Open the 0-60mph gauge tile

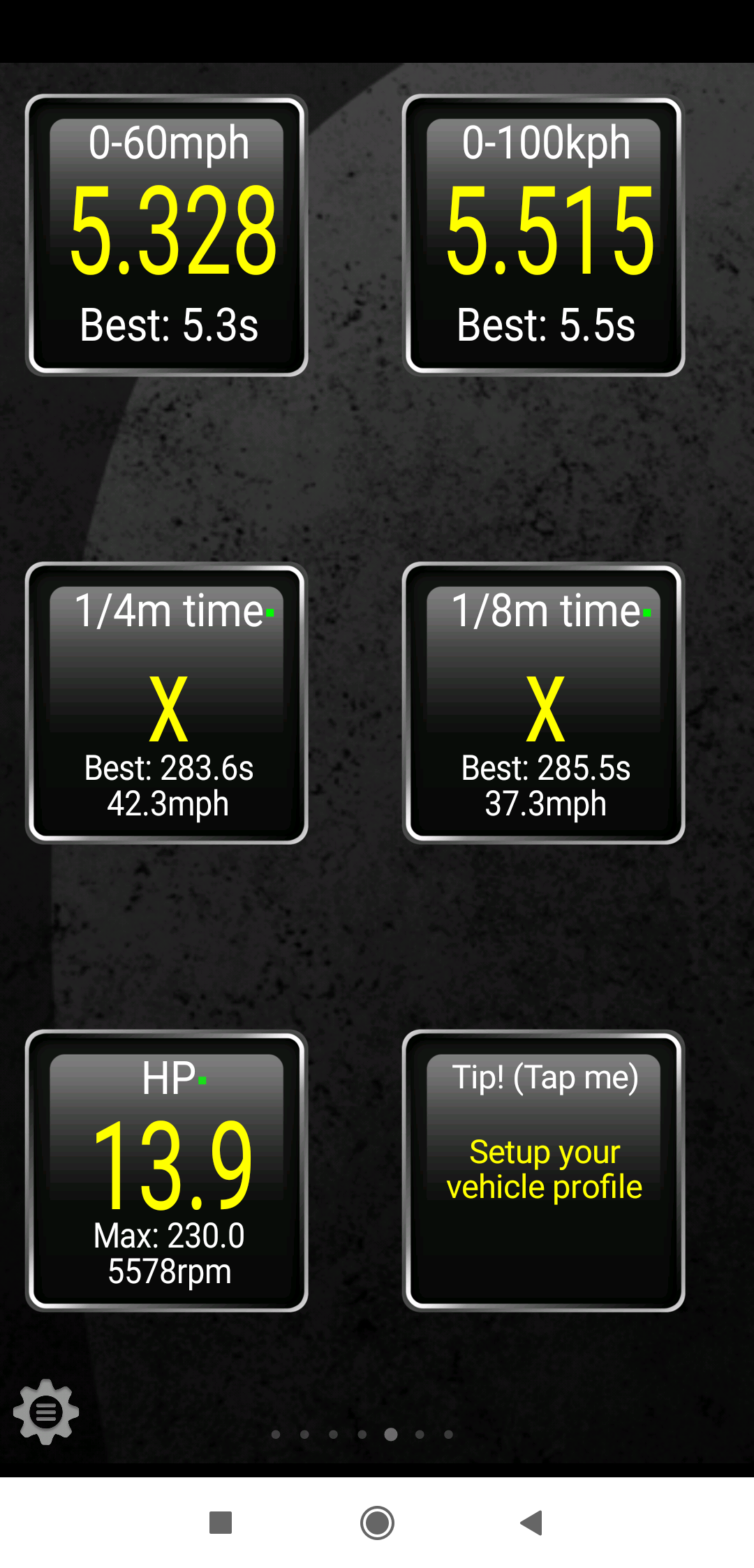(x=167, y=235)
